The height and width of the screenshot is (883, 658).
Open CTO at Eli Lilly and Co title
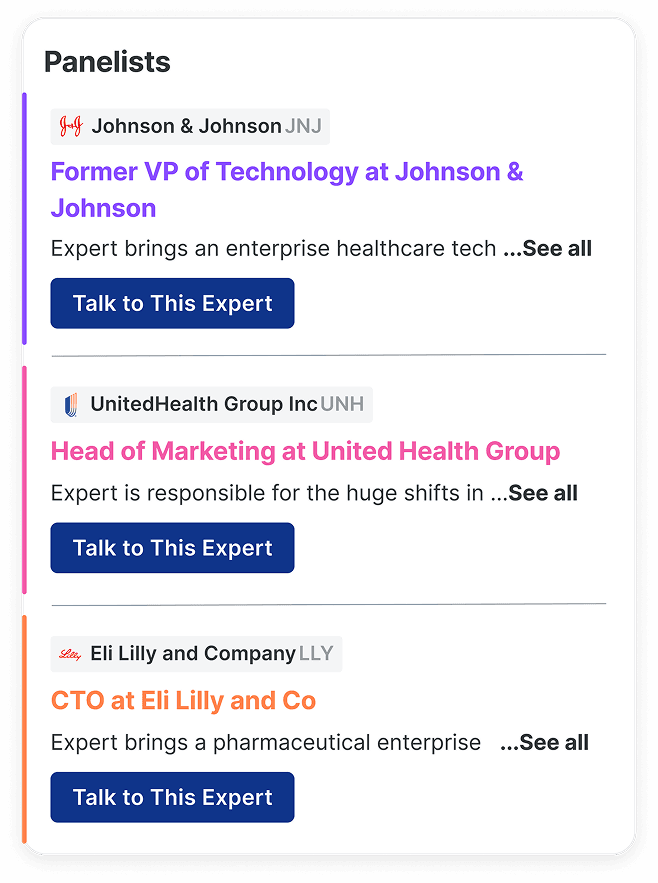point(183,701)
